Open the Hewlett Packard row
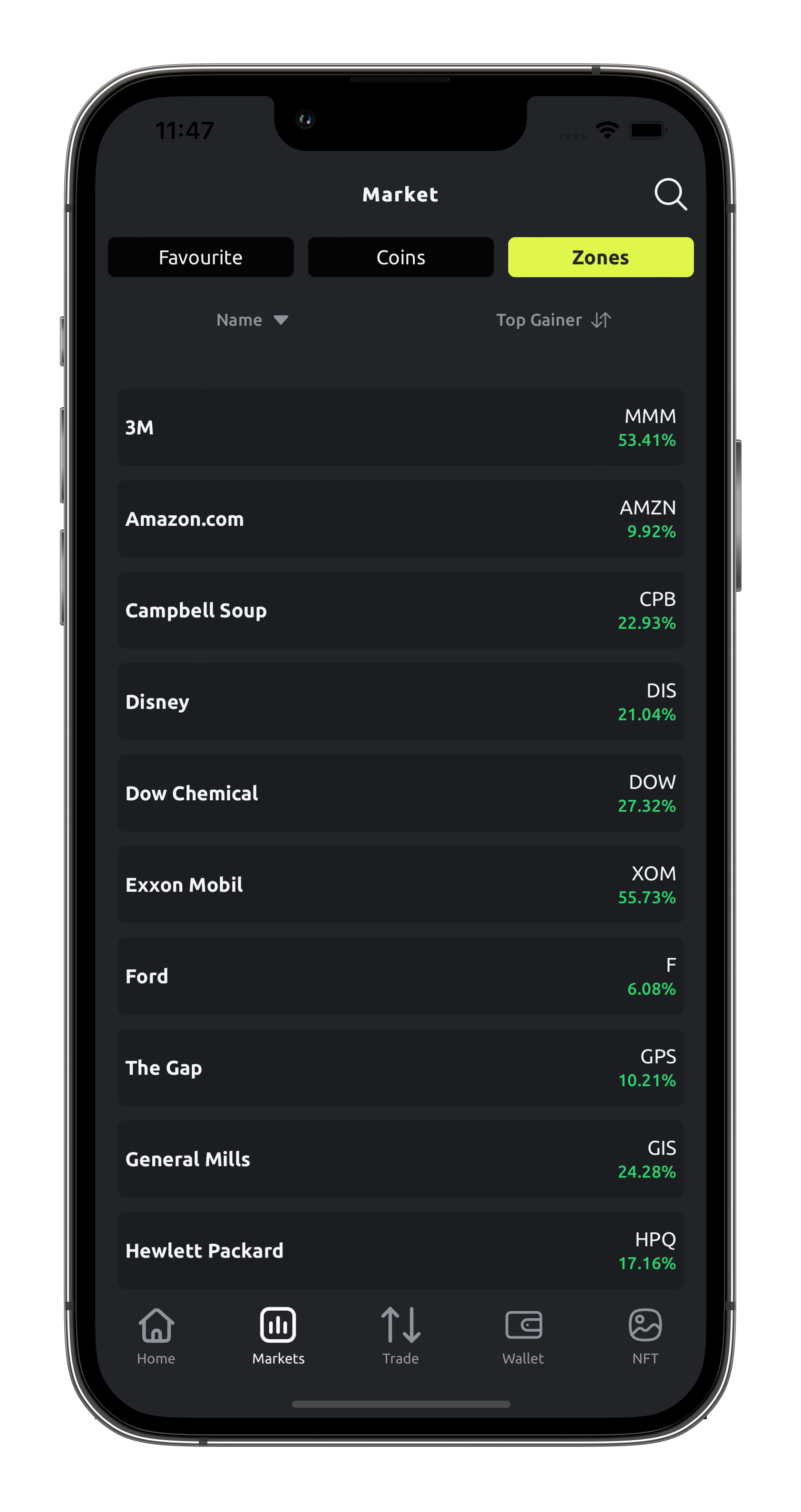The image size is (801, 1512). (401, 1251)
